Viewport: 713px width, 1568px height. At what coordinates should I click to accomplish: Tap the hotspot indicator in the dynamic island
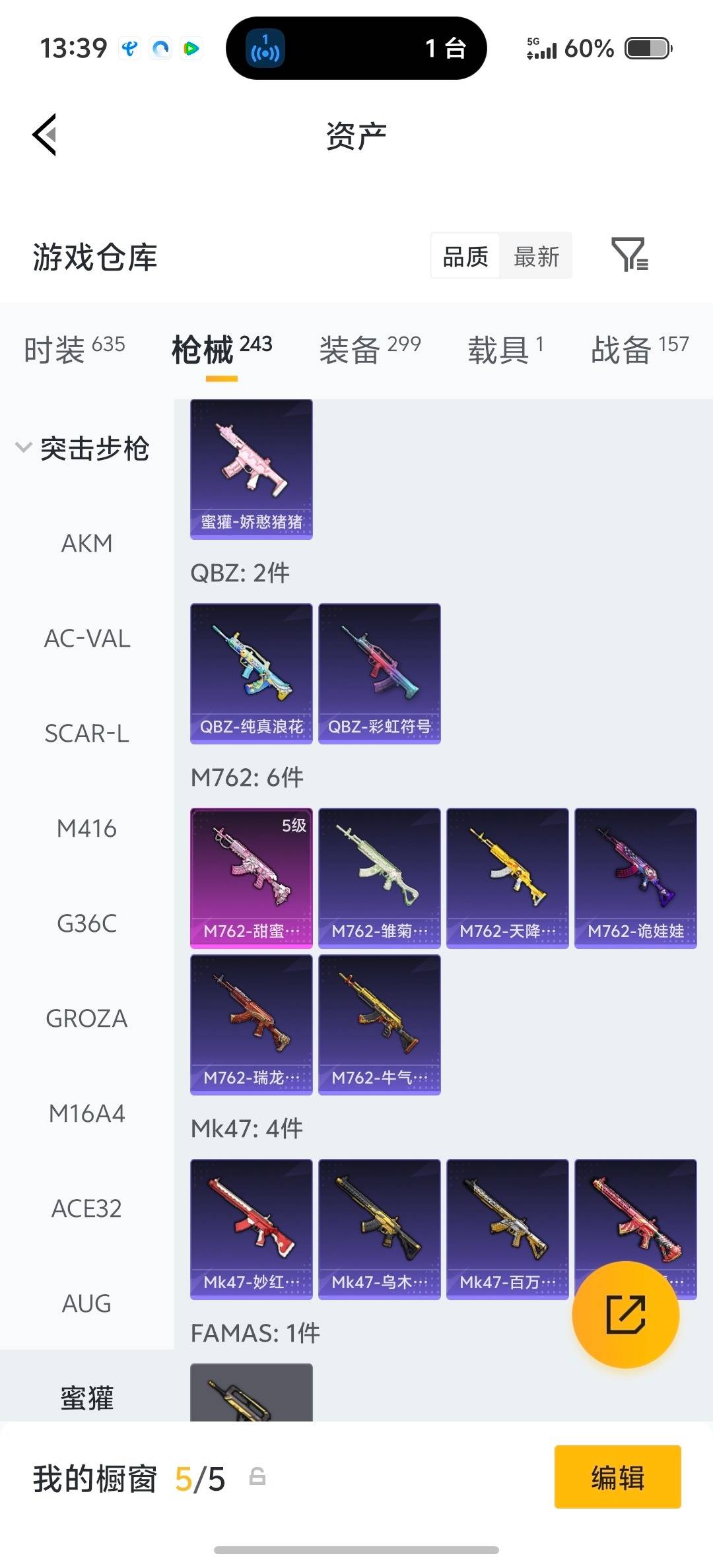264,48
